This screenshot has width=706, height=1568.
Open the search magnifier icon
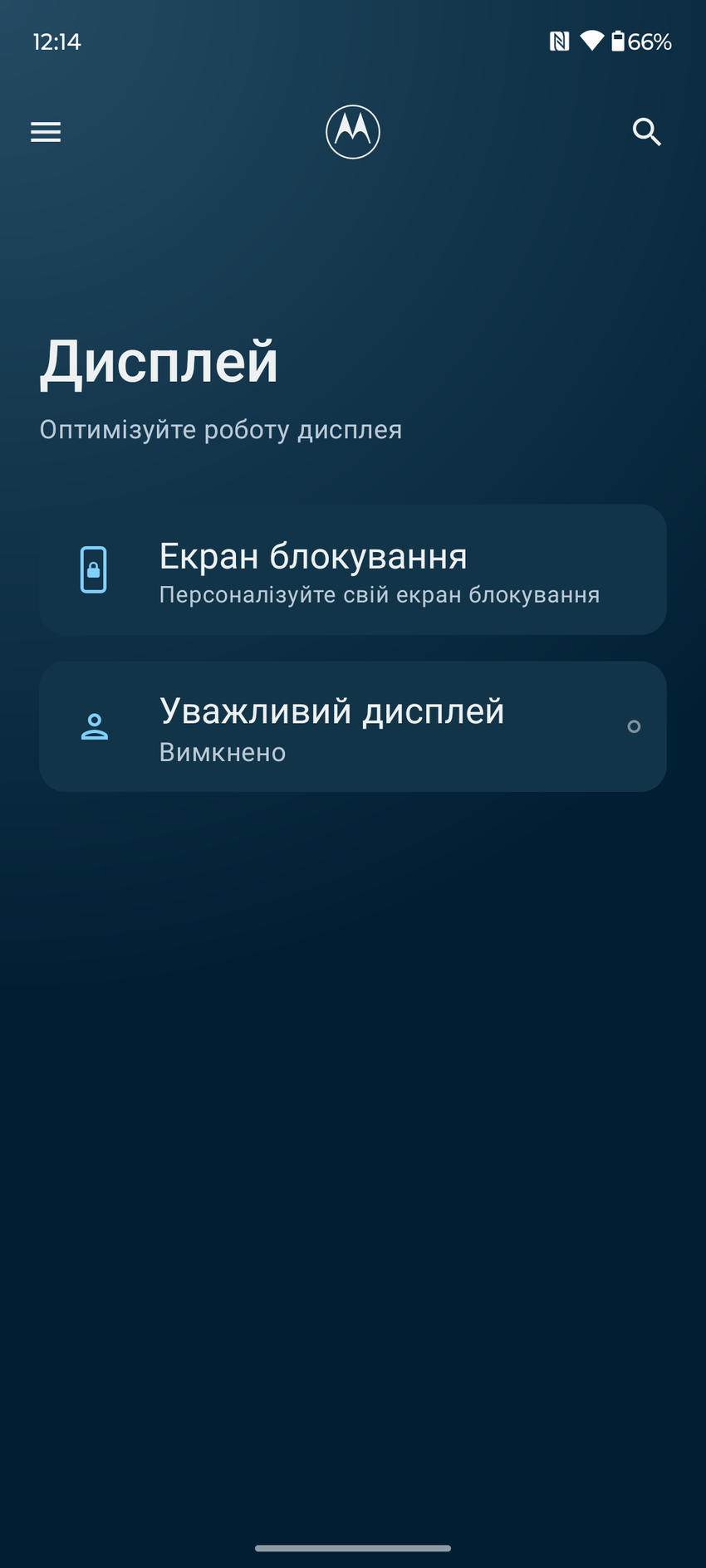click(x=646, y=132)
